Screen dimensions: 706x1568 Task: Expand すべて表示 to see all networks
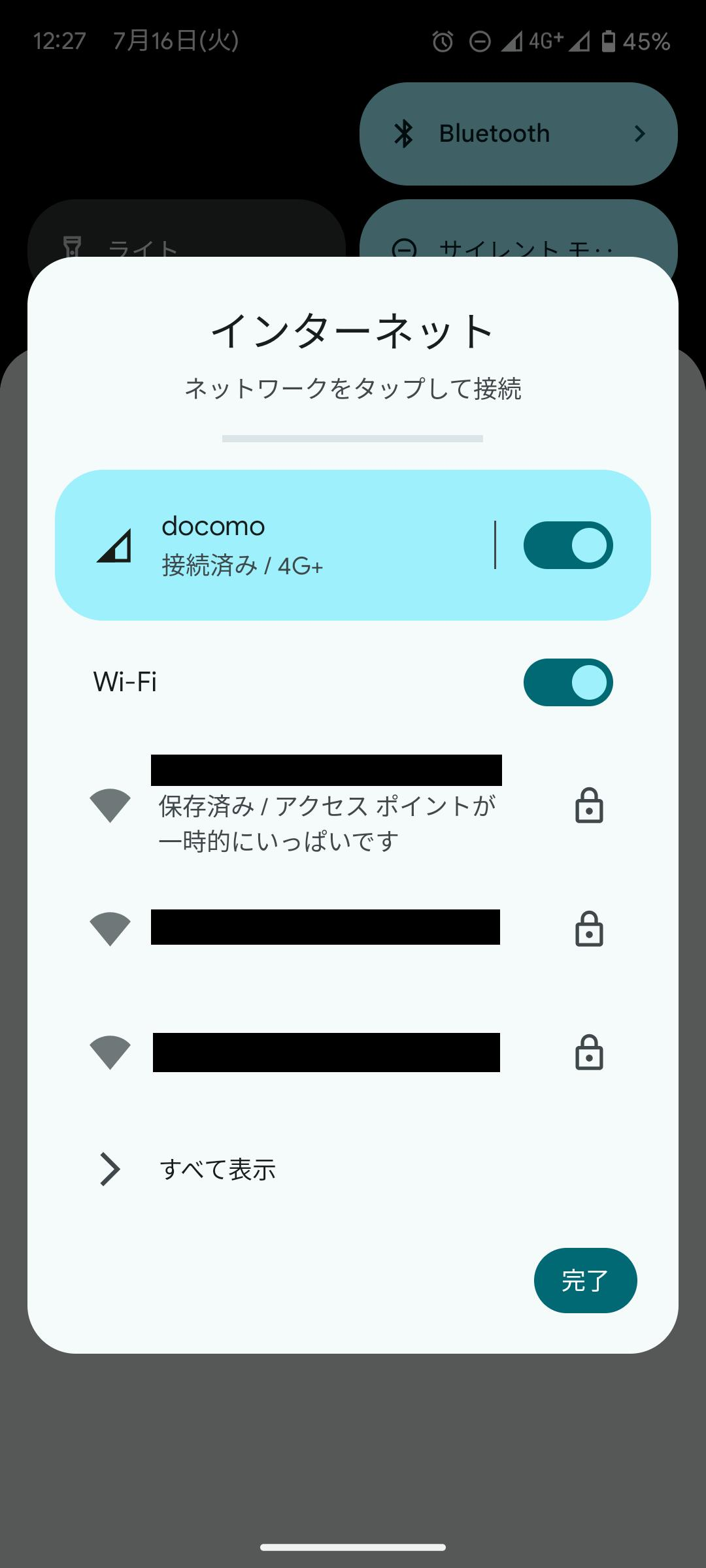pyautogui.click(x=353, y=1169)
